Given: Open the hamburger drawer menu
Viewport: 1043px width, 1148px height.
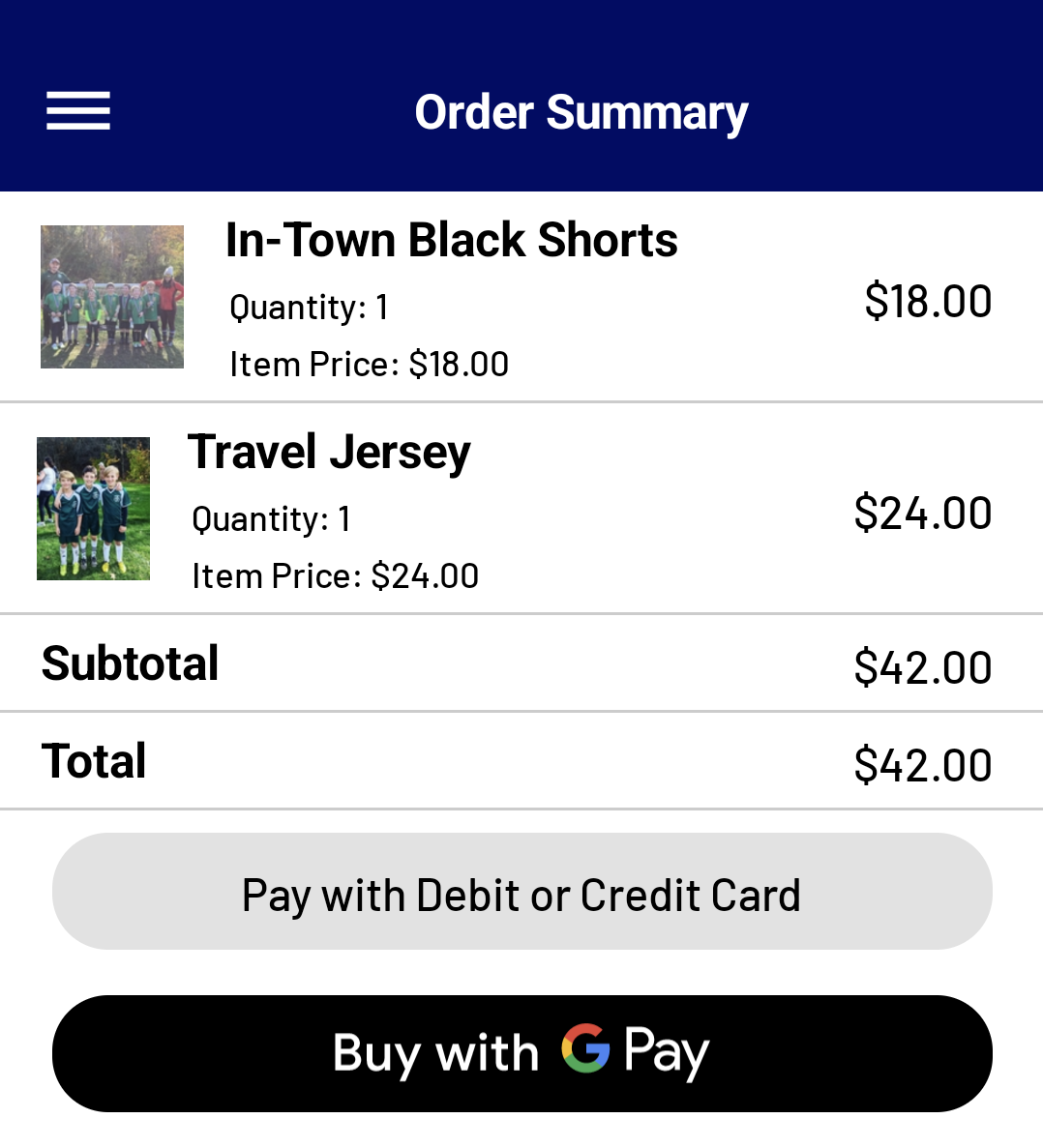Looking at the screenshot, I should click(78, 110).
